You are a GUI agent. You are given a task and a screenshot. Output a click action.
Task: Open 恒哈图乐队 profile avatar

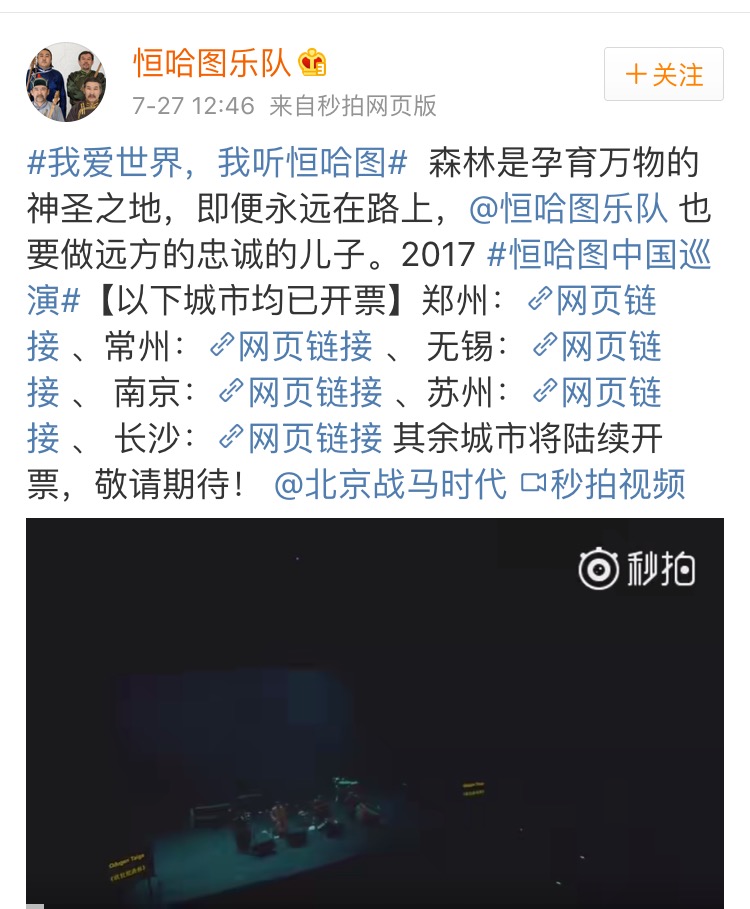[x=66, y=82]
